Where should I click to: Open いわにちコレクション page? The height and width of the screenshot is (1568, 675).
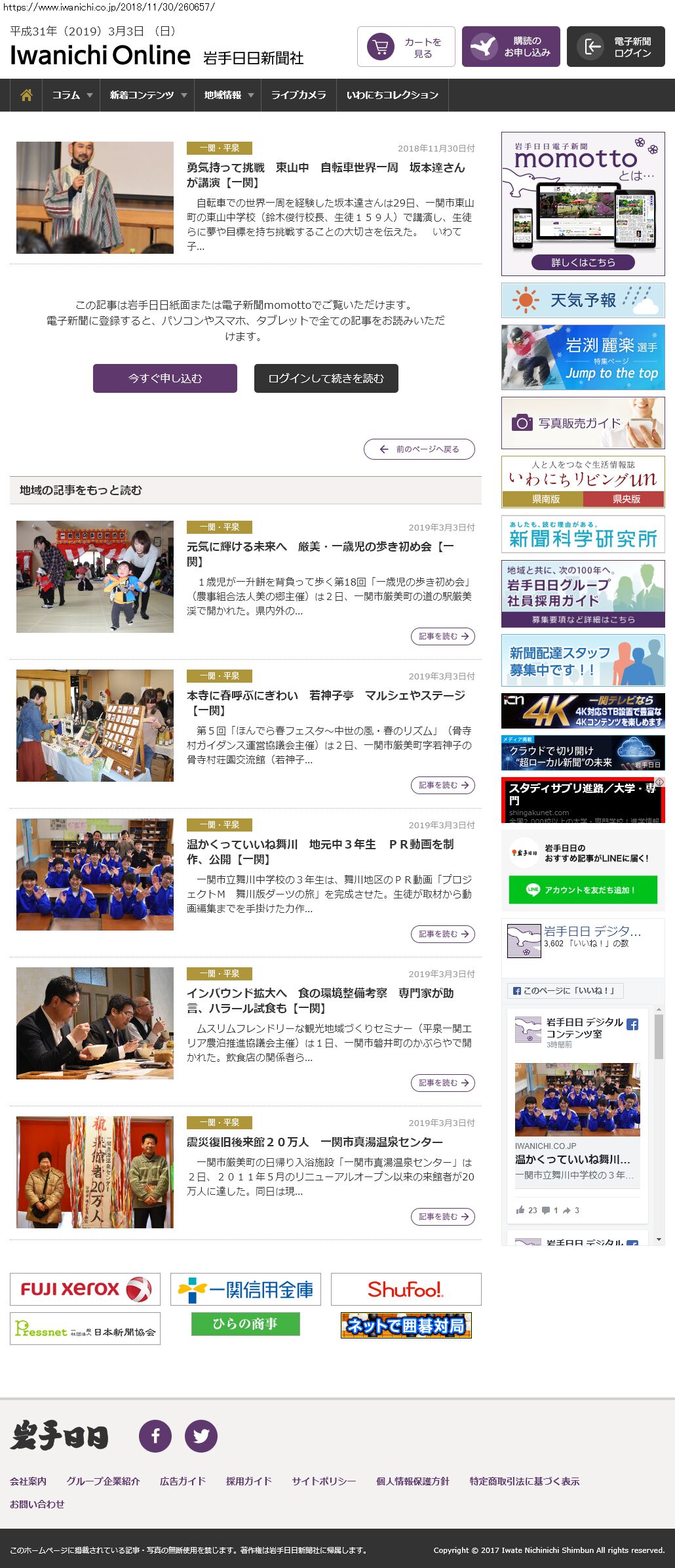pos(392,95)
